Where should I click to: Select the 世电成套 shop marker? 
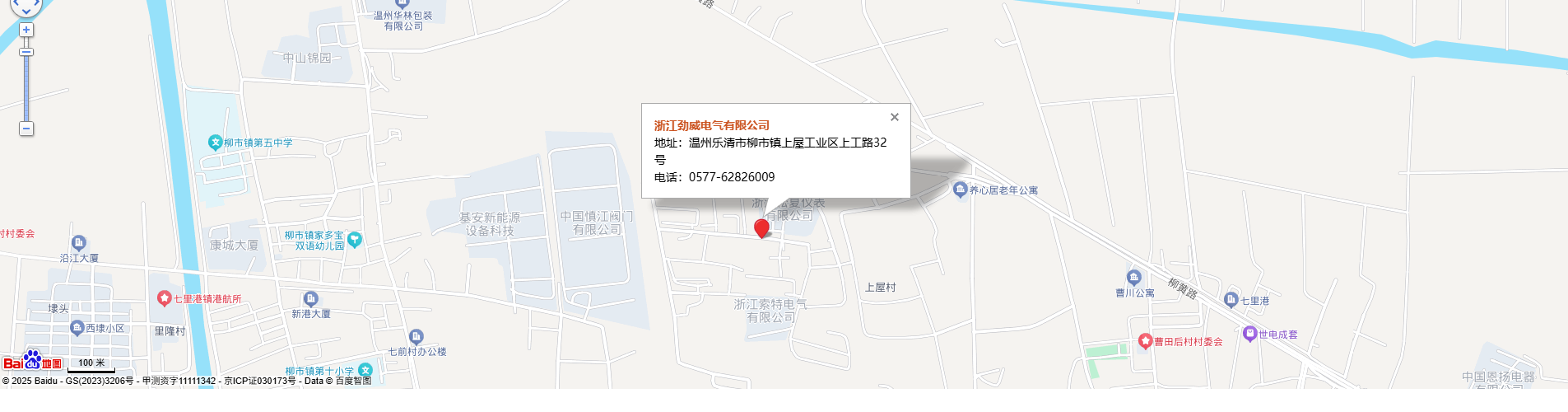(1249, 334)
